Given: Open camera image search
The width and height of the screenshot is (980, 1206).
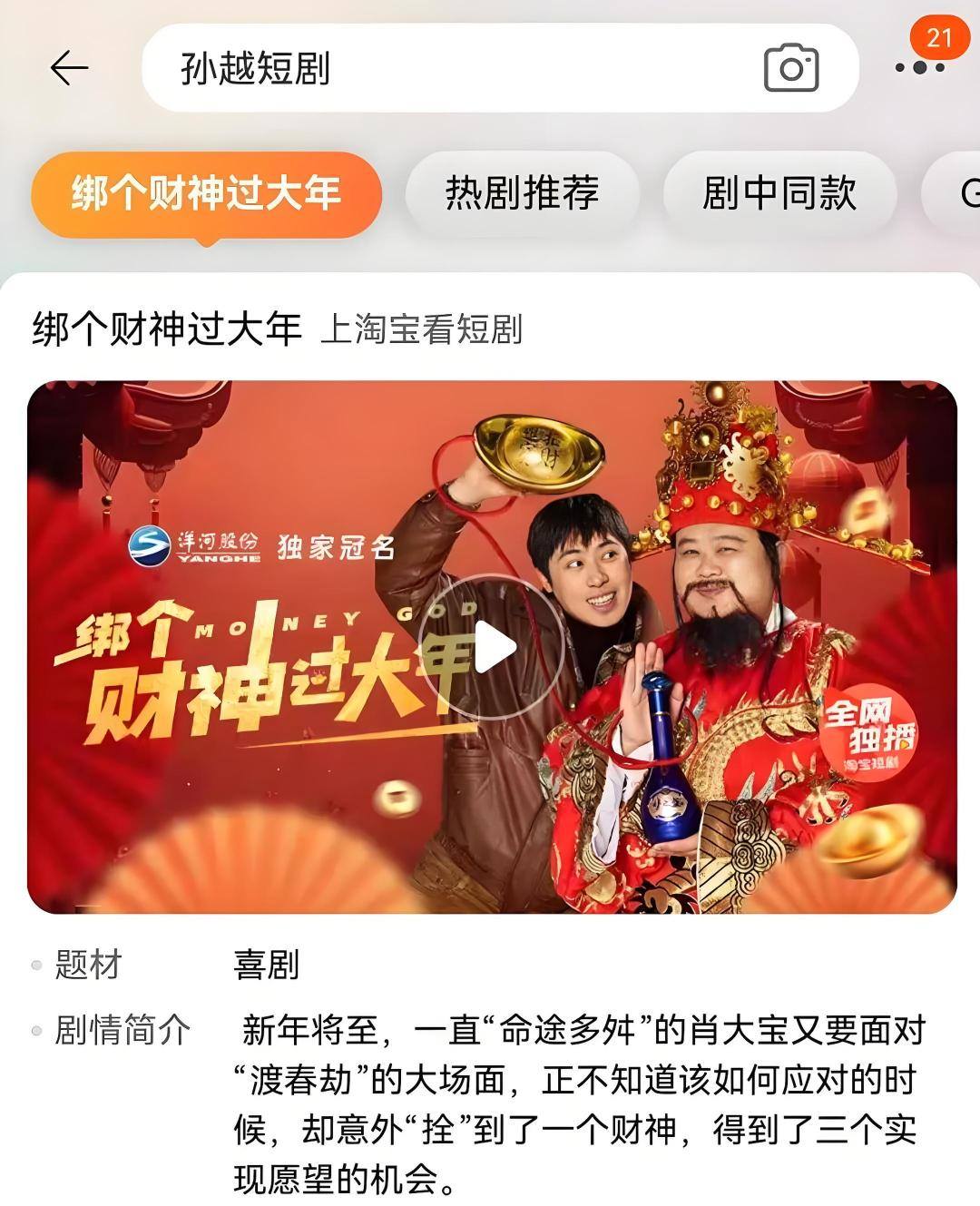Looking at the screenshot, I should tap(790, 69).
